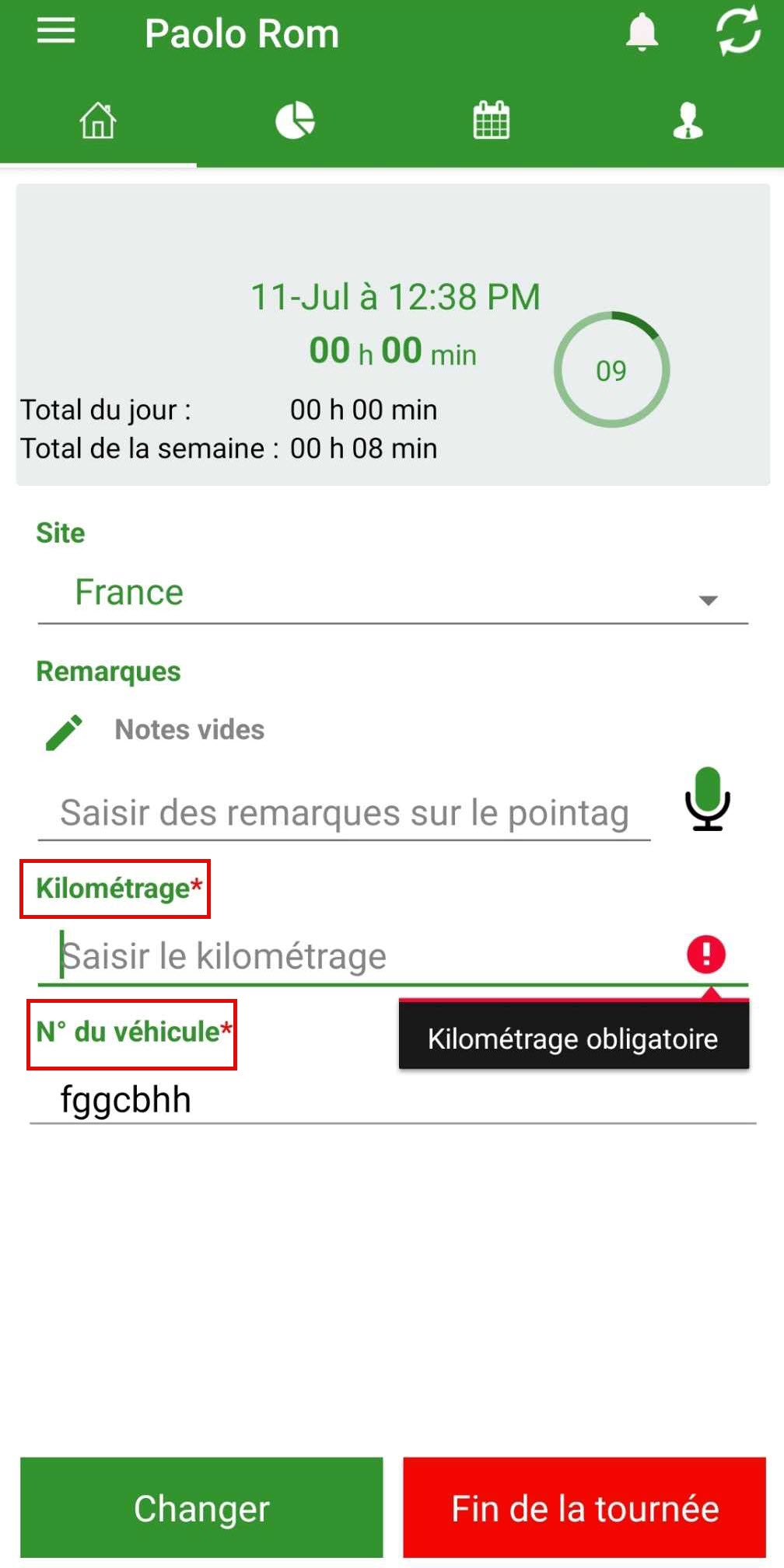Focus the Saisir le kilométrage field
Viewport: 784px width, 1568px height.
pos(358,956)
